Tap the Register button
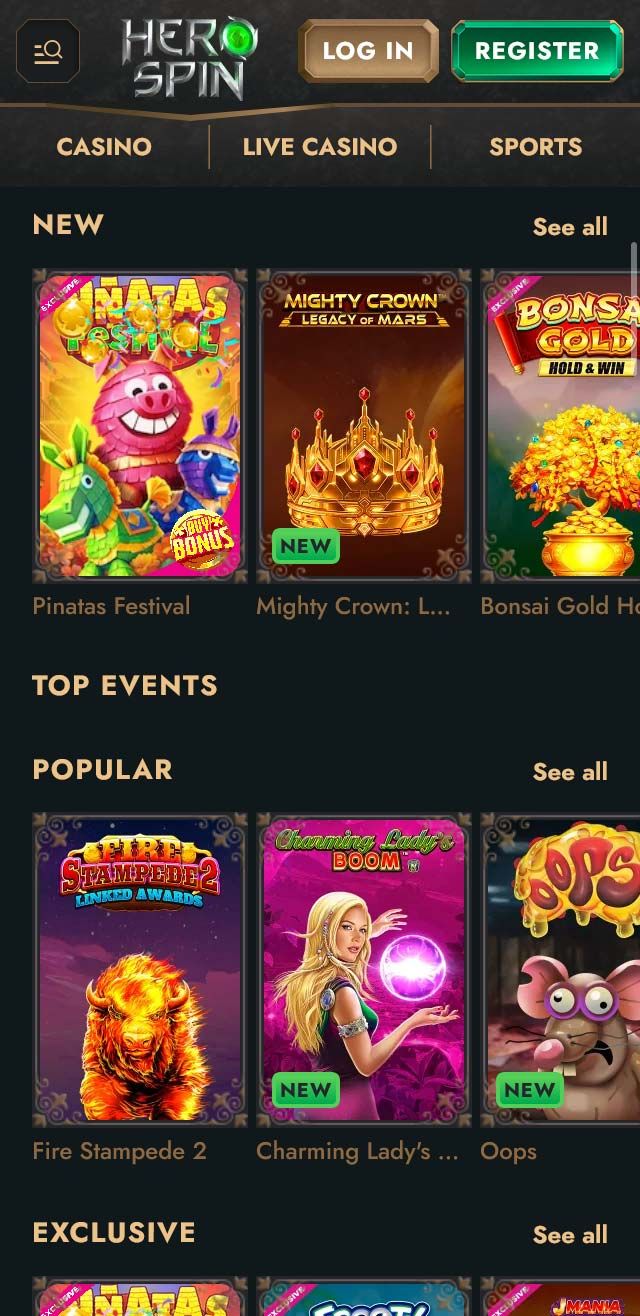 [537, 51]
